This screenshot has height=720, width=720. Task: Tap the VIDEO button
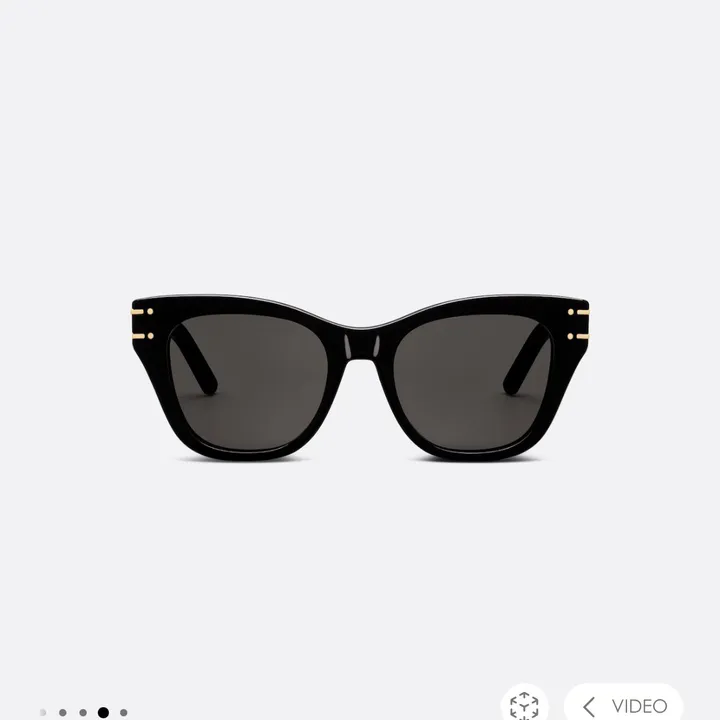624,706
